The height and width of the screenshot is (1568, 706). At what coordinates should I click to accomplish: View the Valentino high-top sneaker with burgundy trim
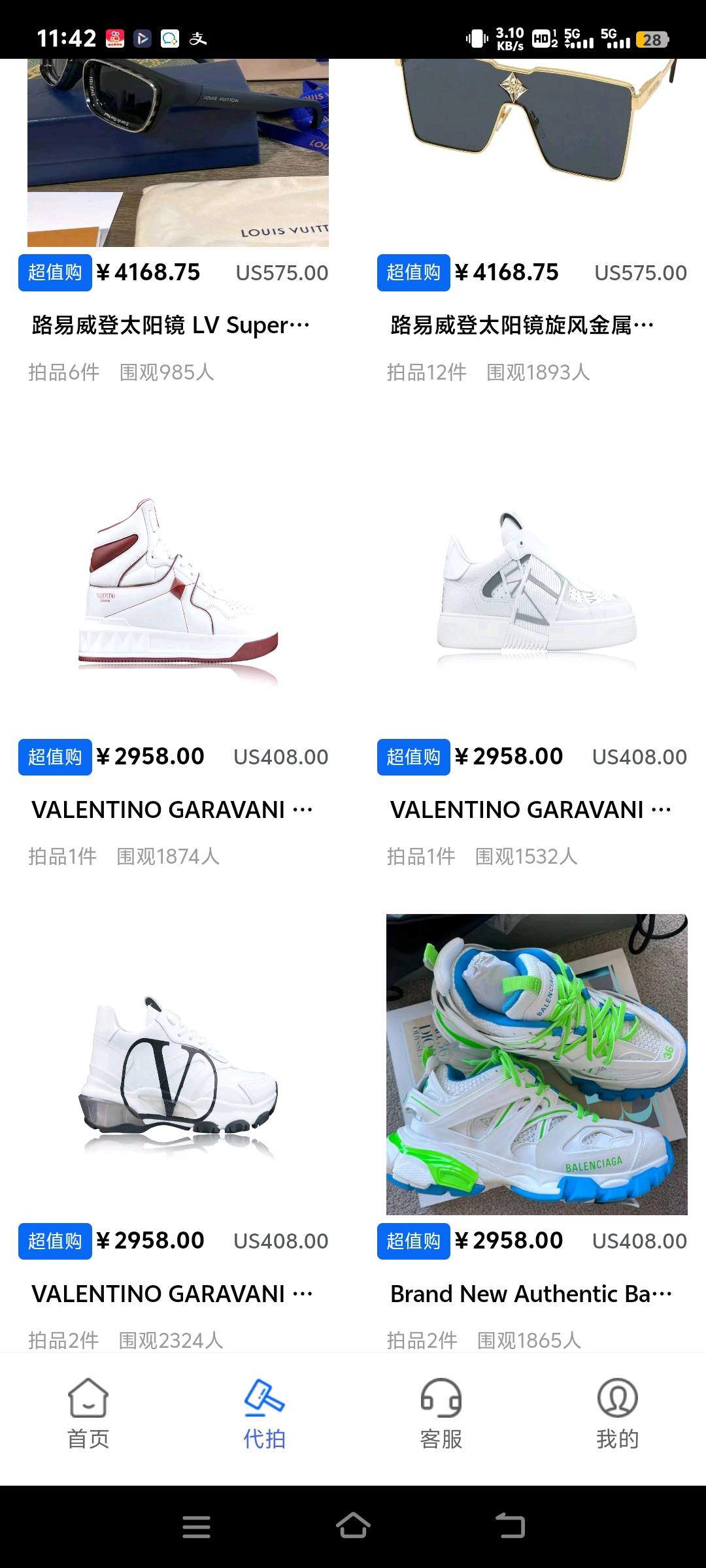click(177, 588)
